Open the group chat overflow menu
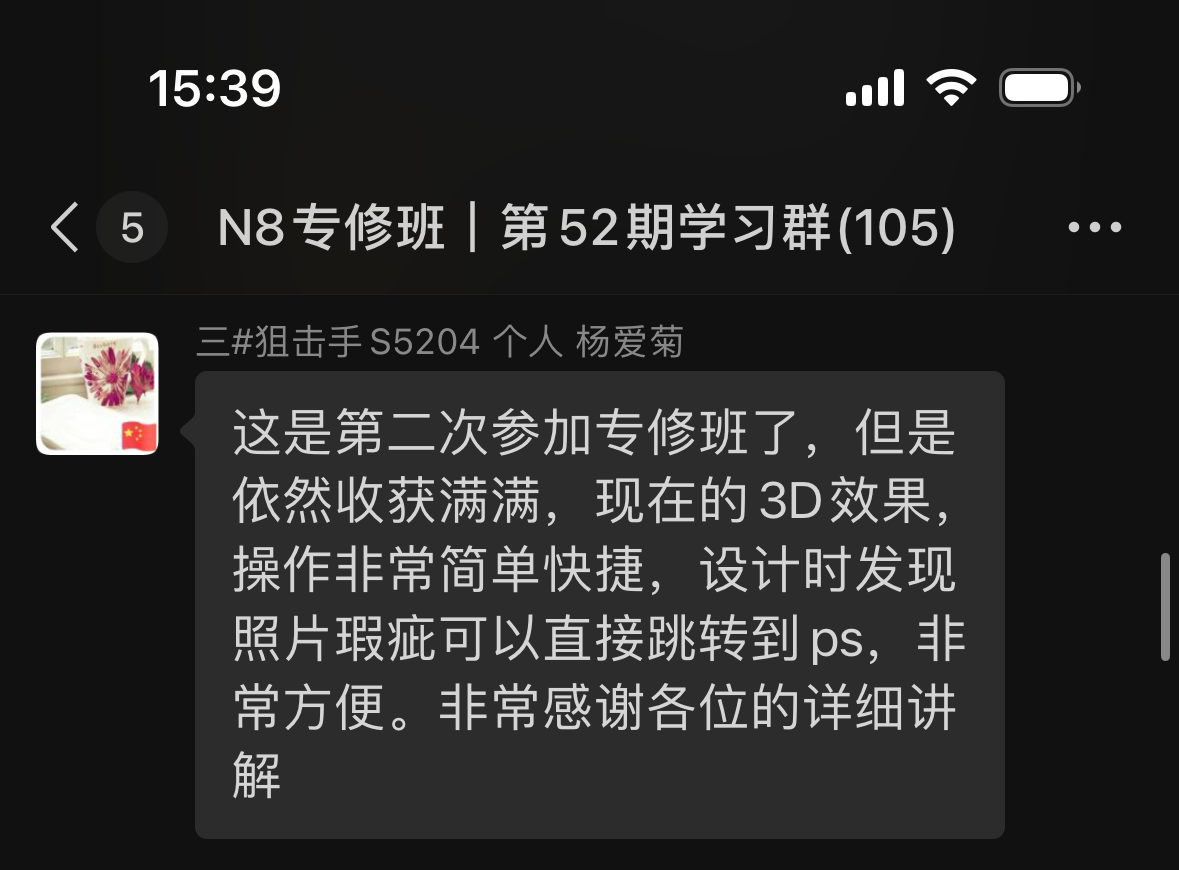 coord(1094,228)
